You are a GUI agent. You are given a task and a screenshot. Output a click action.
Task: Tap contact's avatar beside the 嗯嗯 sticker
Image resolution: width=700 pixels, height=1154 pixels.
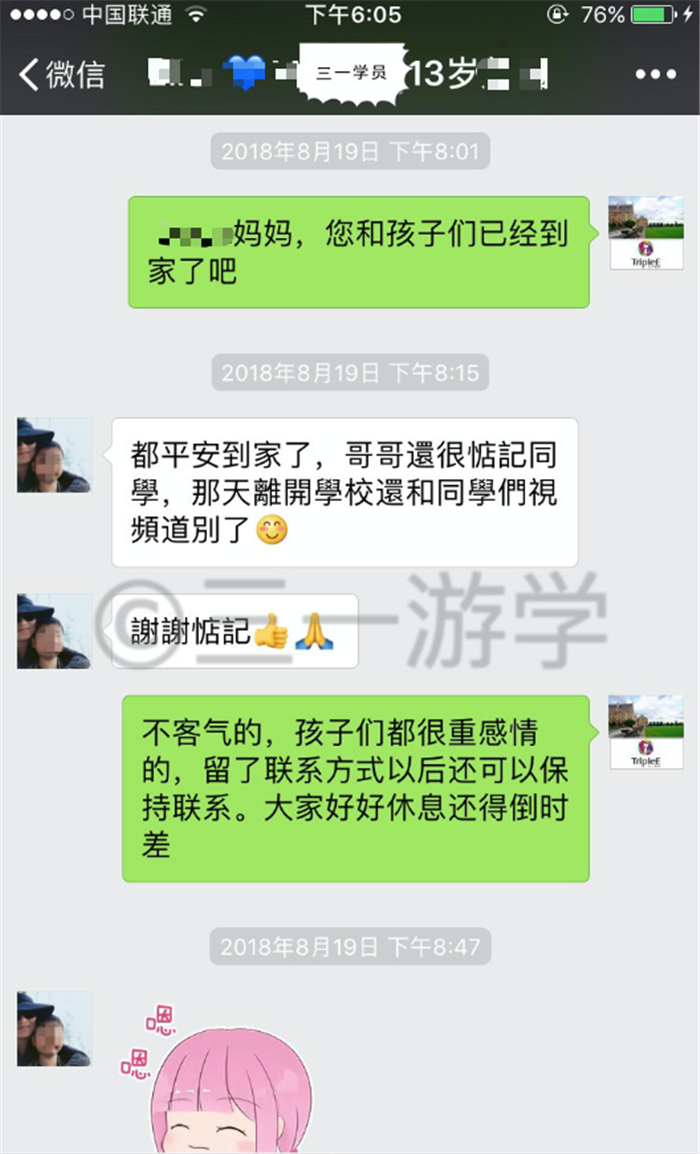pos(54,1029)
